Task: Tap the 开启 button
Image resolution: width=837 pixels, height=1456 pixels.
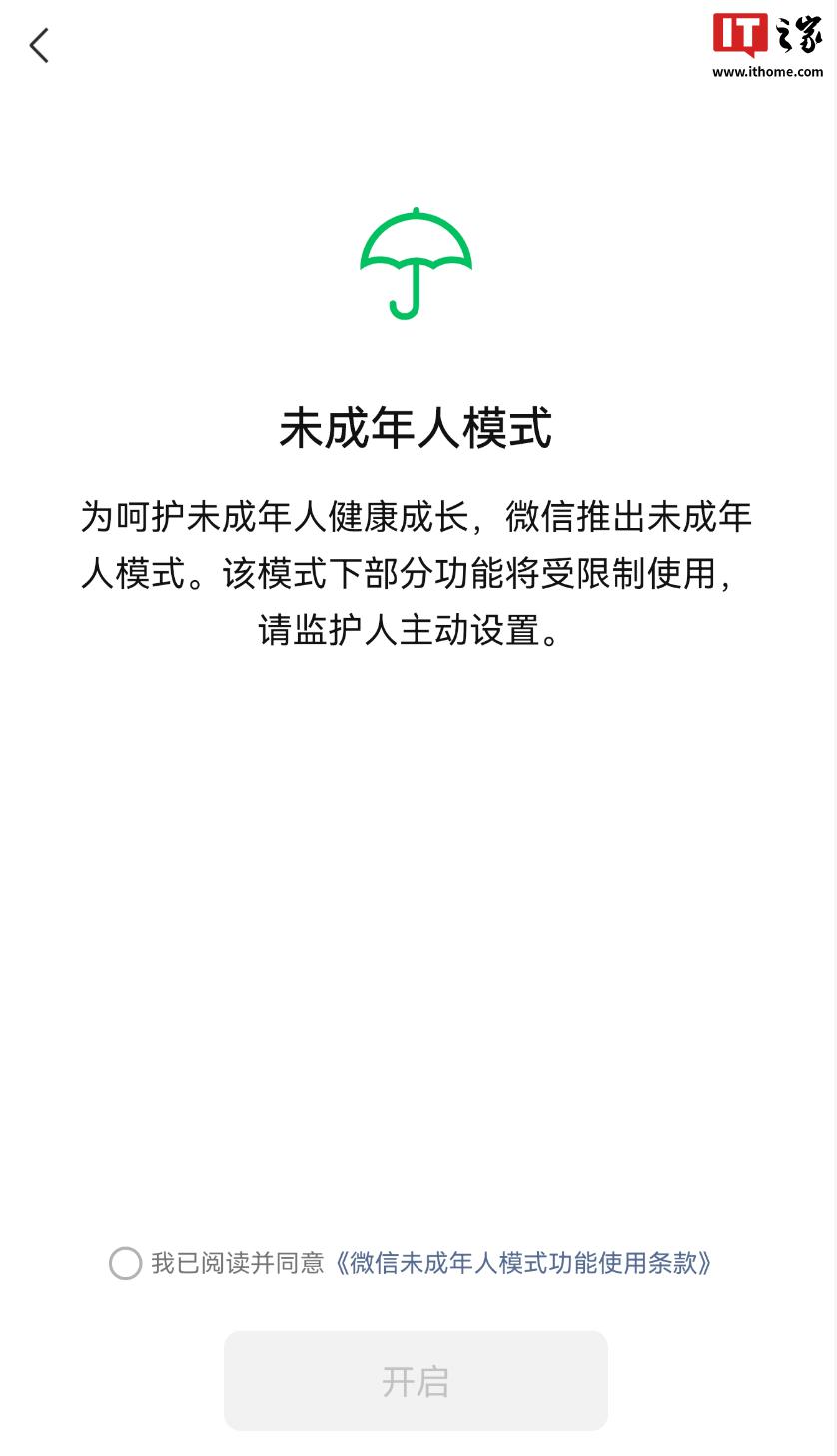Action: coord(416,1381)
